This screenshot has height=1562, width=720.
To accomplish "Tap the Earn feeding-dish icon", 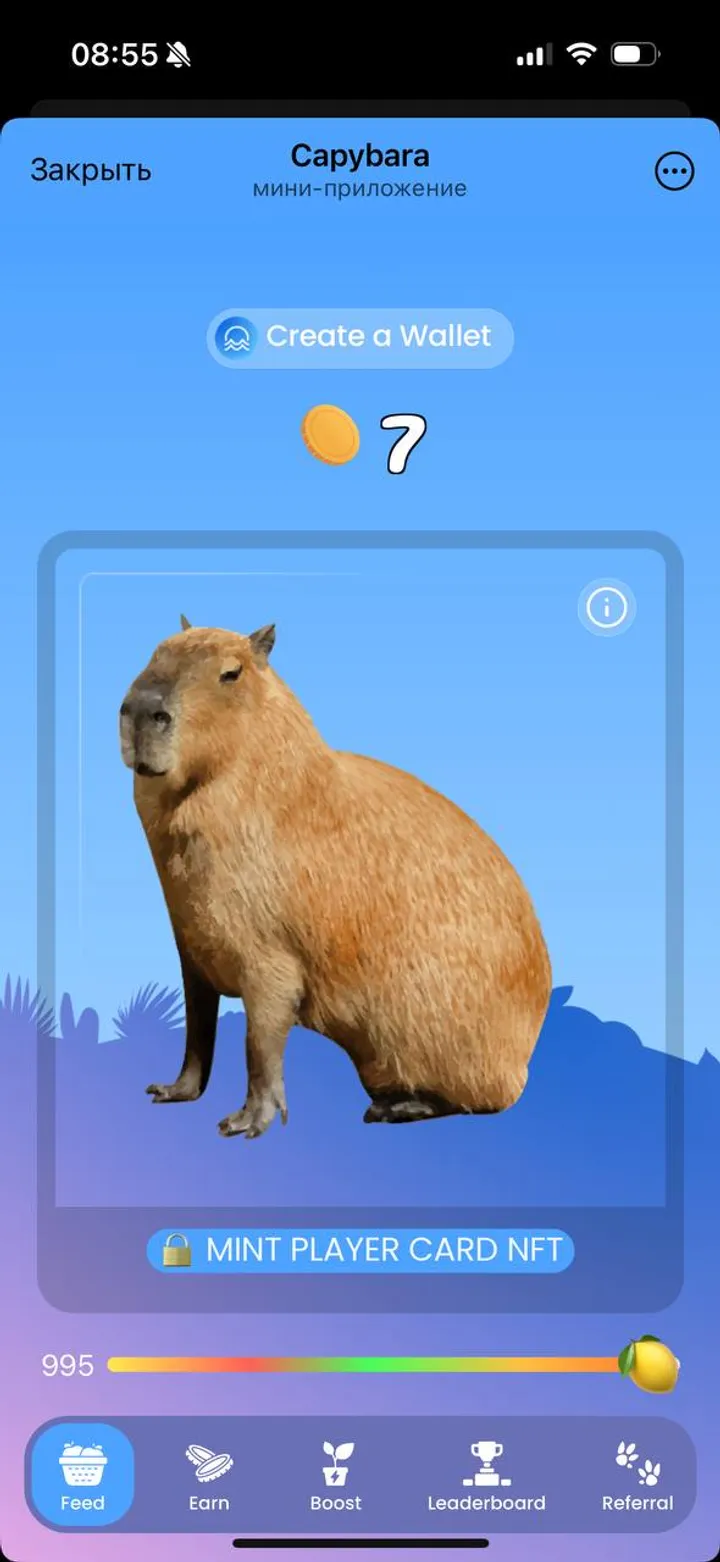I will [x=209, y=1462].
